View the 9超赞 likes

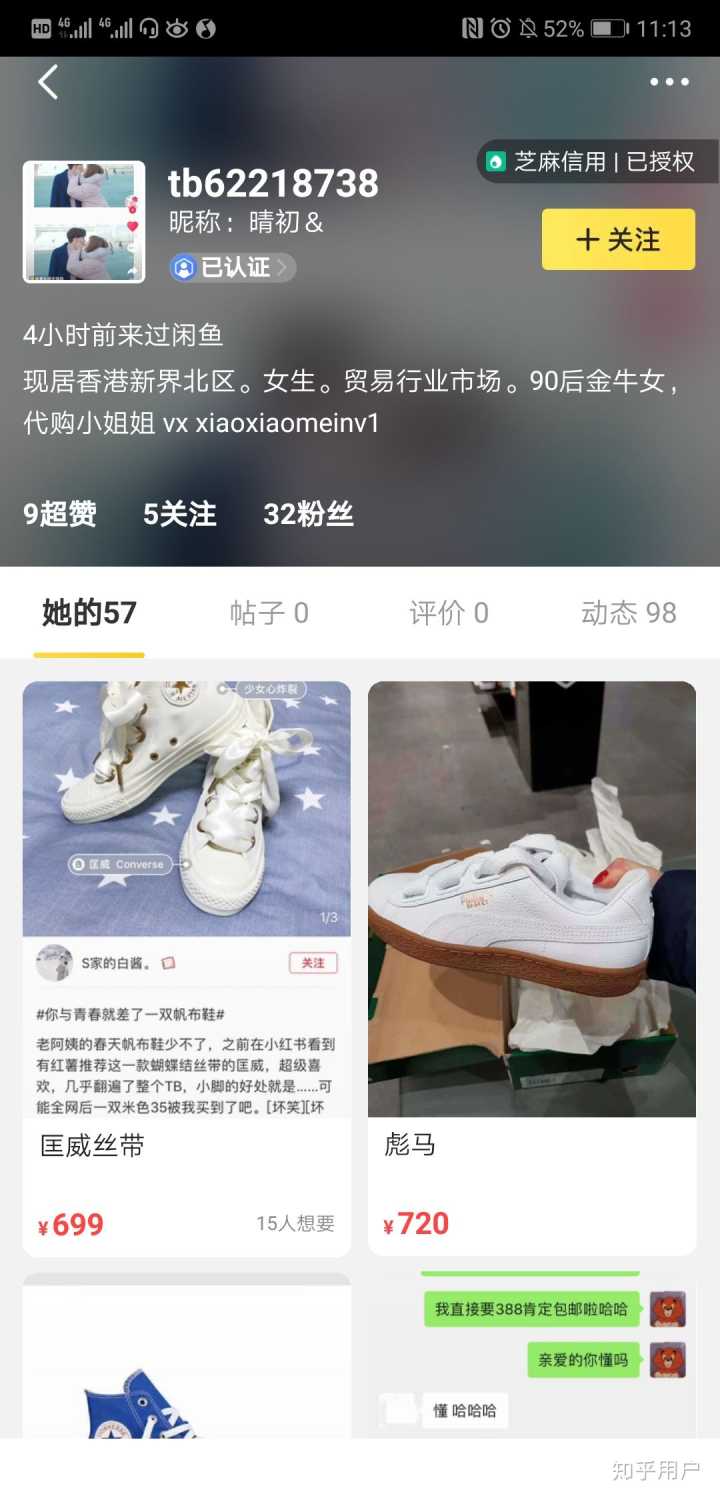point(60,514)
